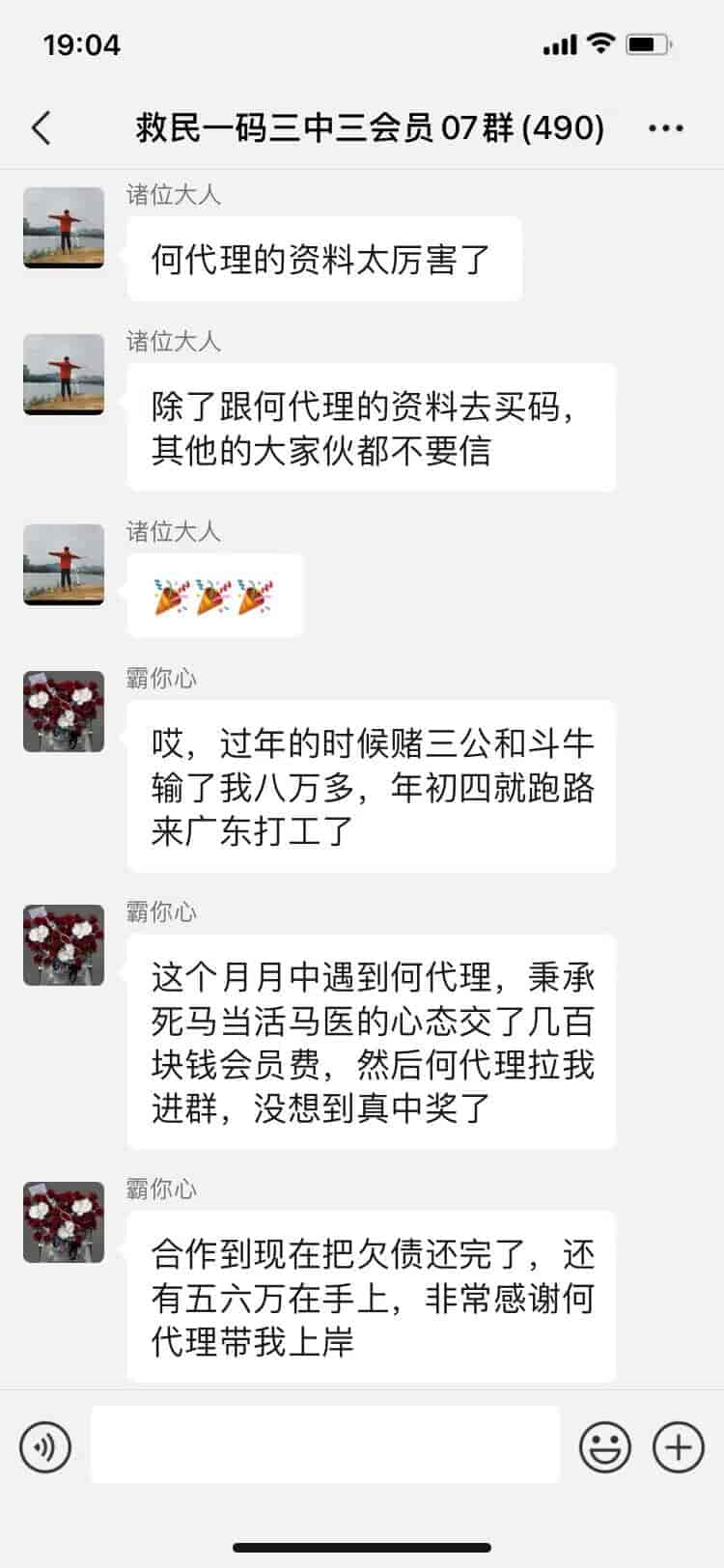Viewport: 724px width, 1568px height.
Task: Open the group chat info menu
Action: click(x=666, y=127)
